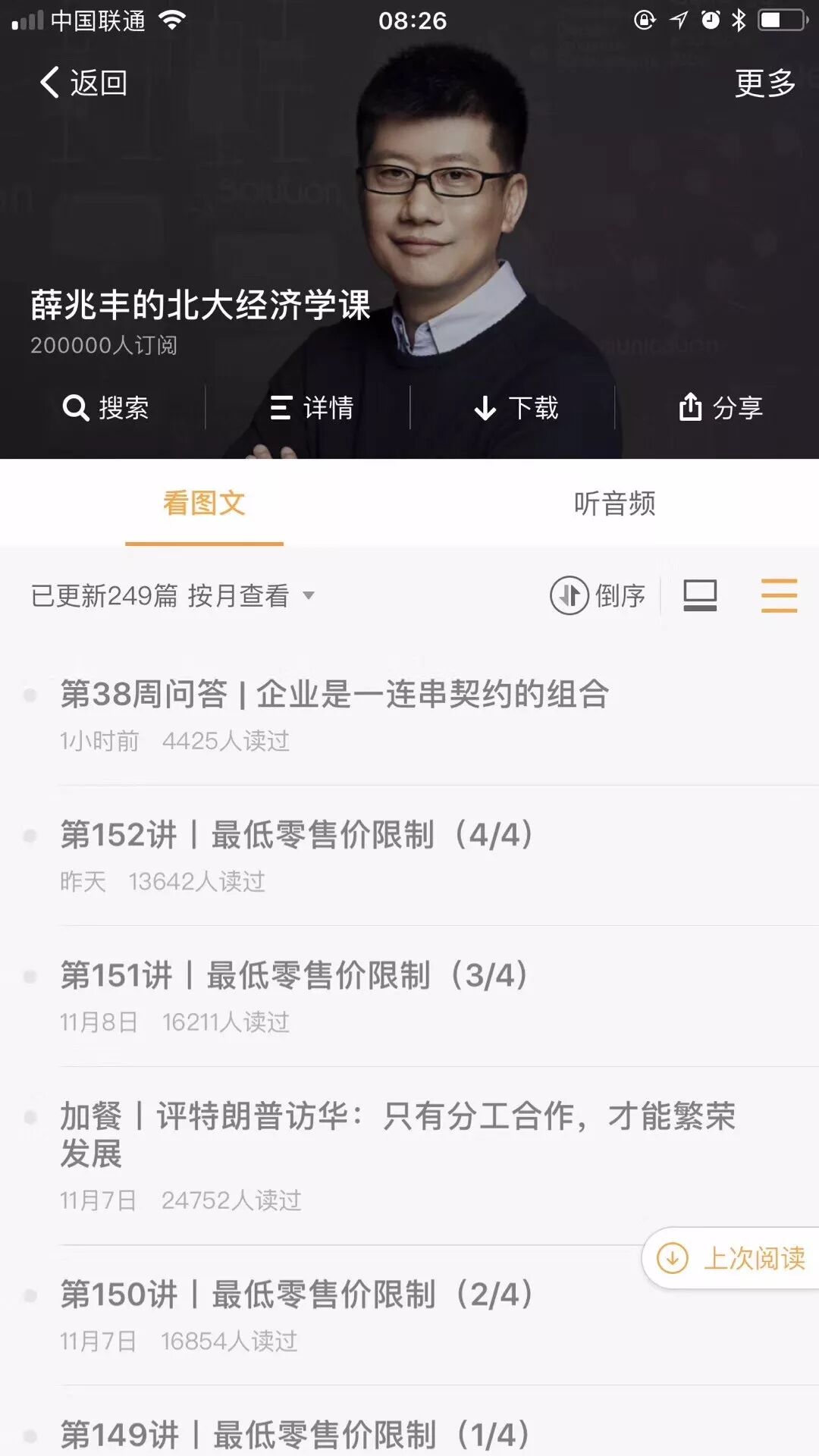Open 第149讲 最低零售价限制 (1/4)
Viewport: 819px width, 1456px height.
point(295,1435)
